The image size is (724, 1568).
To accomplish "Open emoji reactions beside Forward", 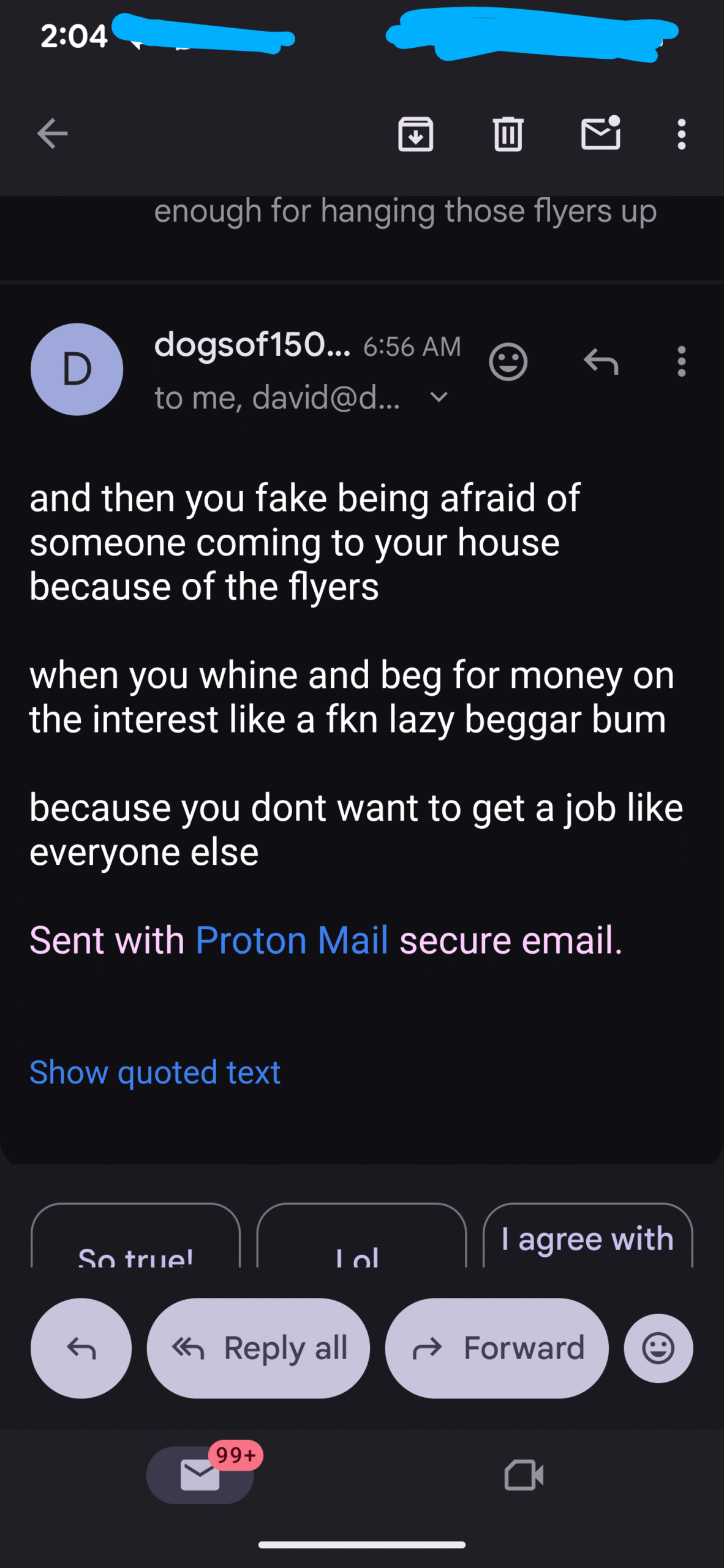I will 658,1348.
